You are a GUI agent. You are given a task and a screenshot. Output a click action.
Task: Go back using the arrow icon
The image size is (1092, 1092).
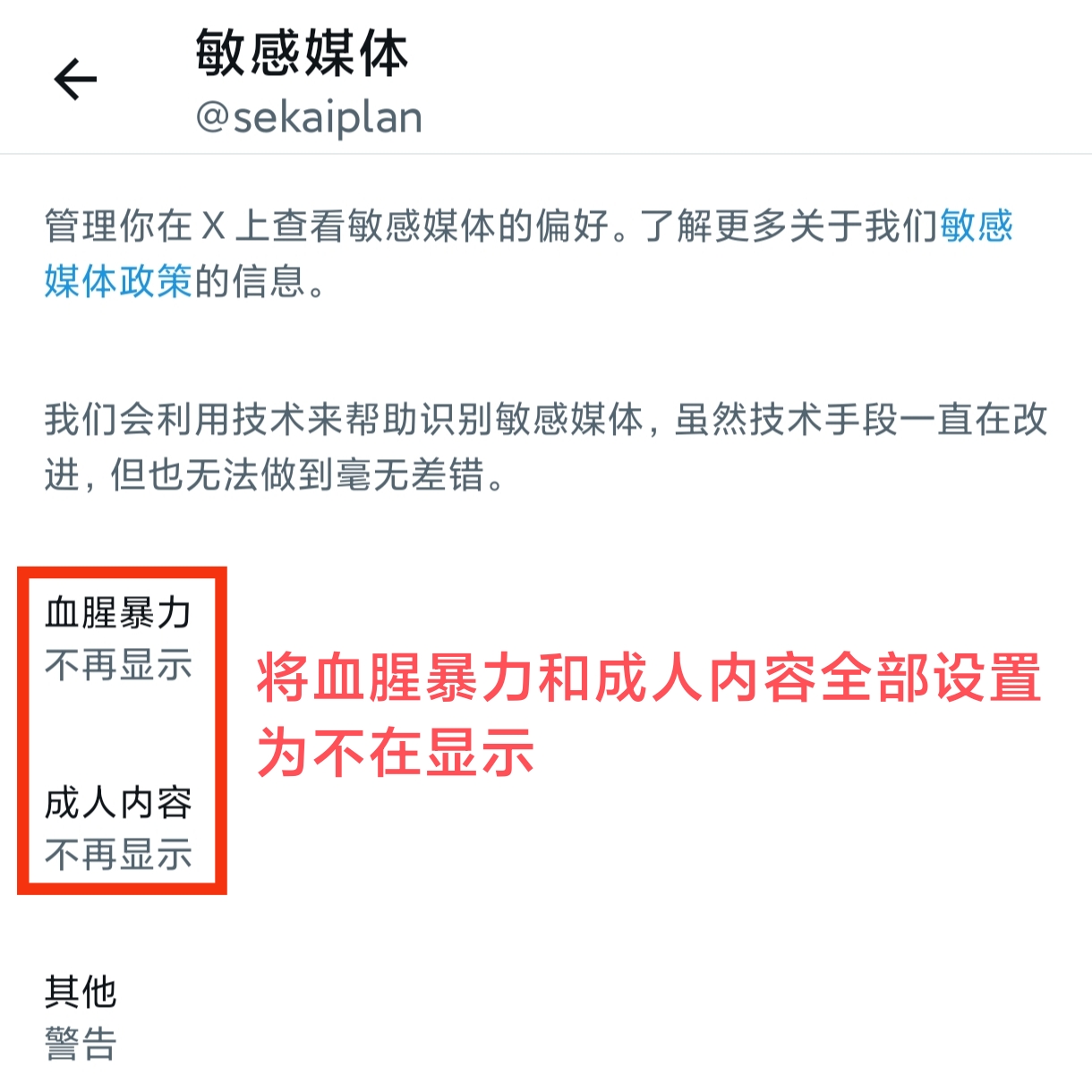point(75,80)
